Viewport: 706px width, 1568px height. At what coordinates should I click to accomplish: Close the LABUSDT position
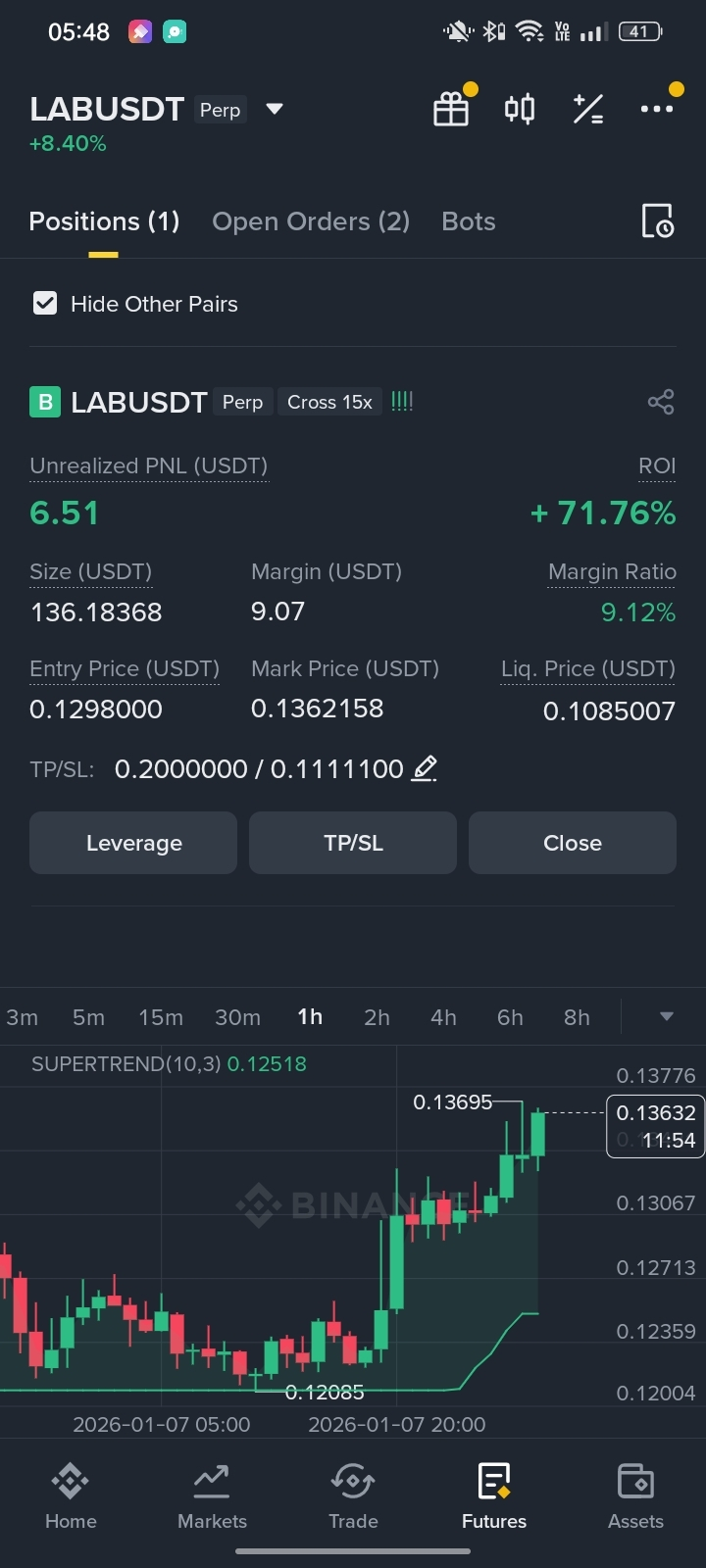pos(573,843)
